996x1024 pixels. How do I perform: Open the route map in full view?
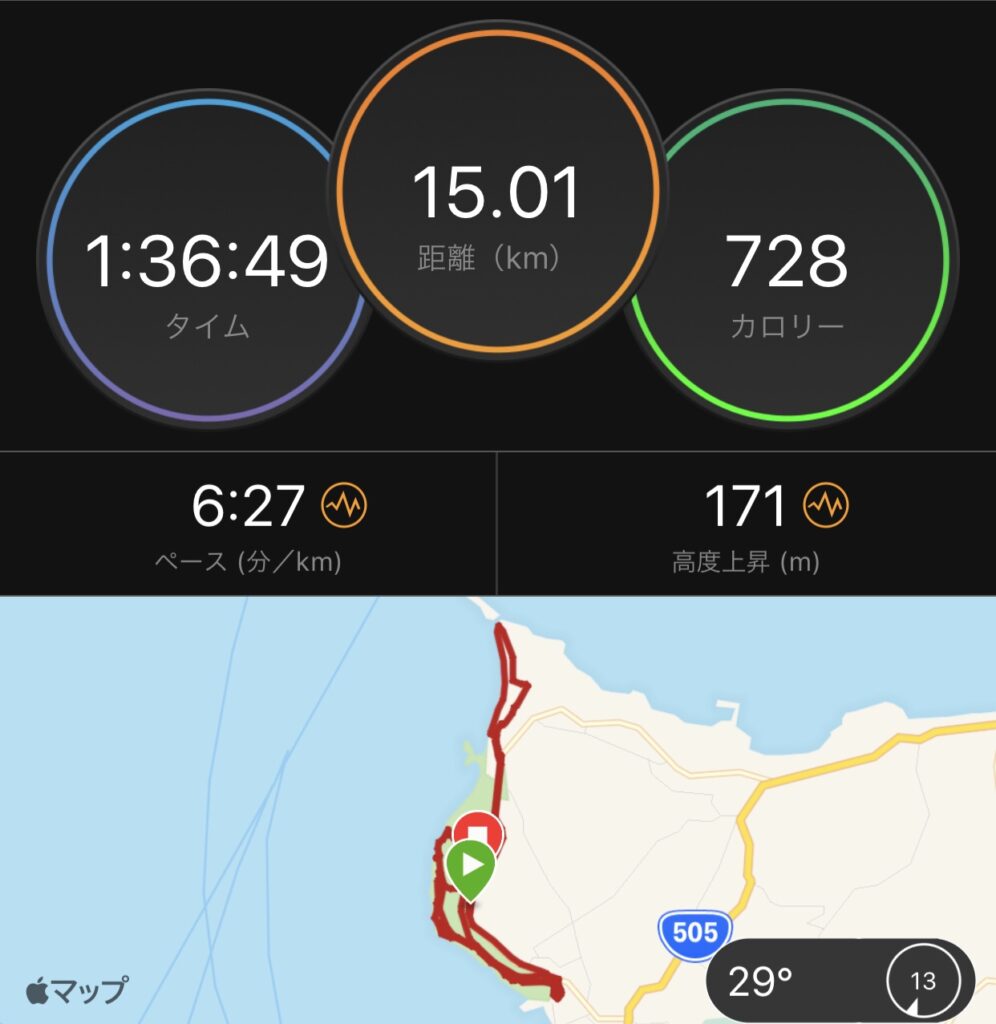point(300,780)
